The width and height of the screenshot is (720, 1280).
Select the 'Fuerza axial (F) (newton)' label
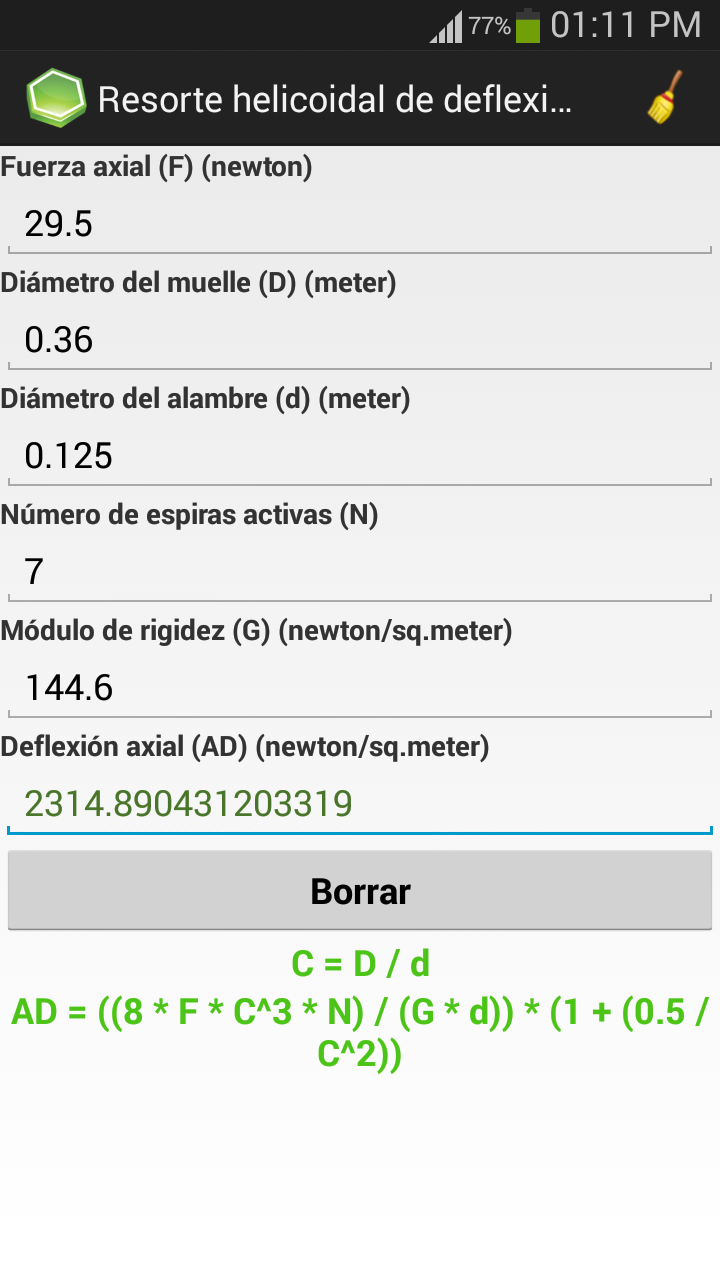[x=155, y=167]
